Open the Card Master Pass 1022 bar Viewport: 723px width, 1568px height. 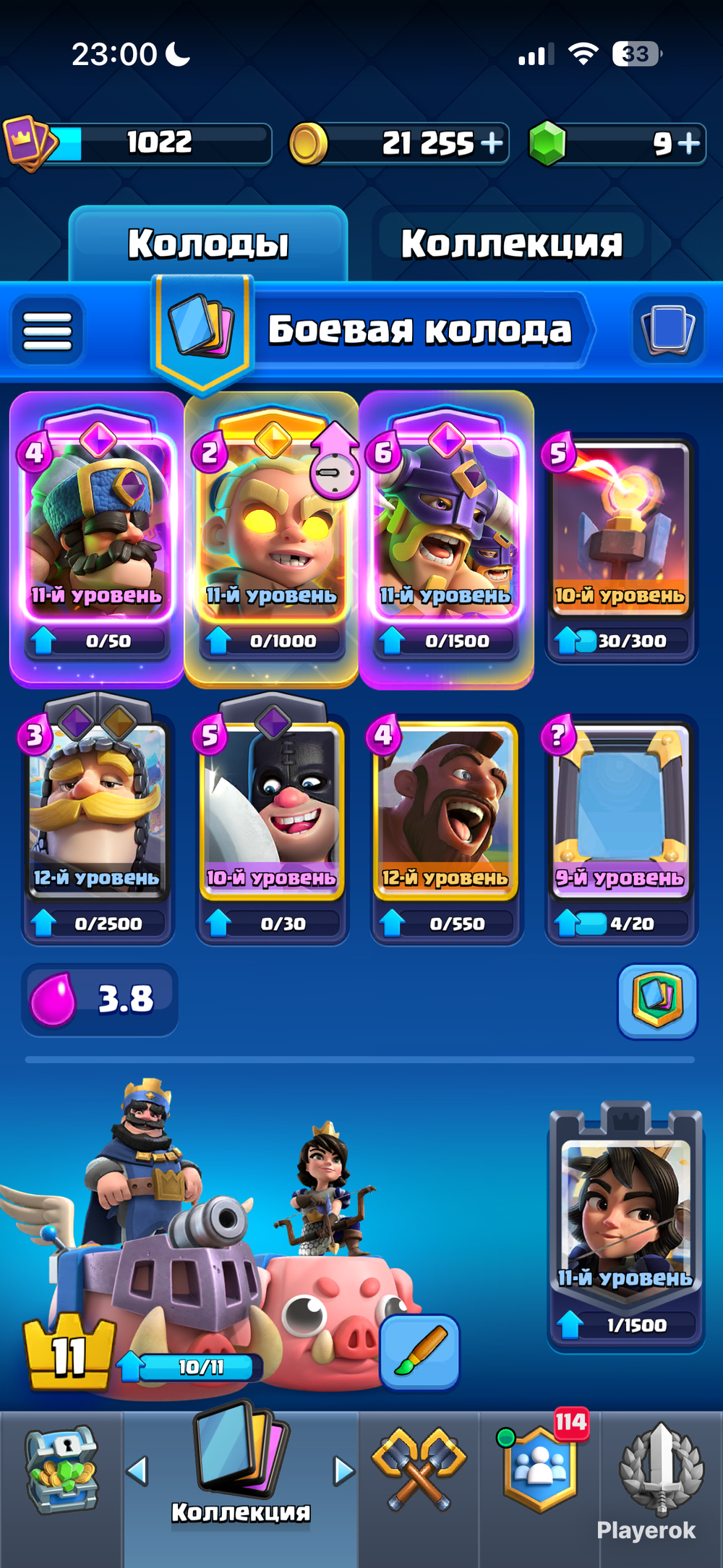(x=139, y=142)
